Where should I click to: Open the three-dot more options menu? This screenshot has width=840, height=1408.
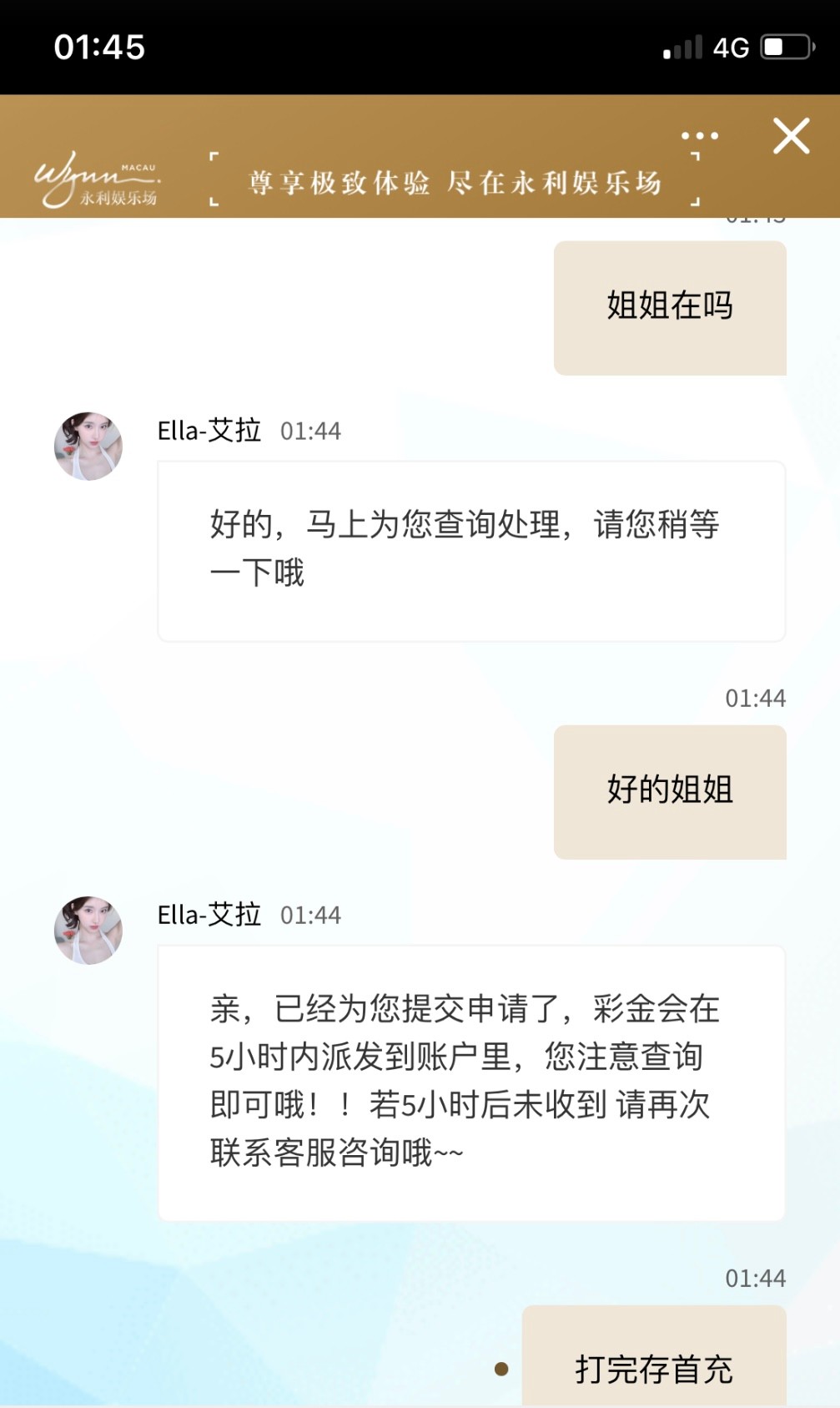[699, 136]
